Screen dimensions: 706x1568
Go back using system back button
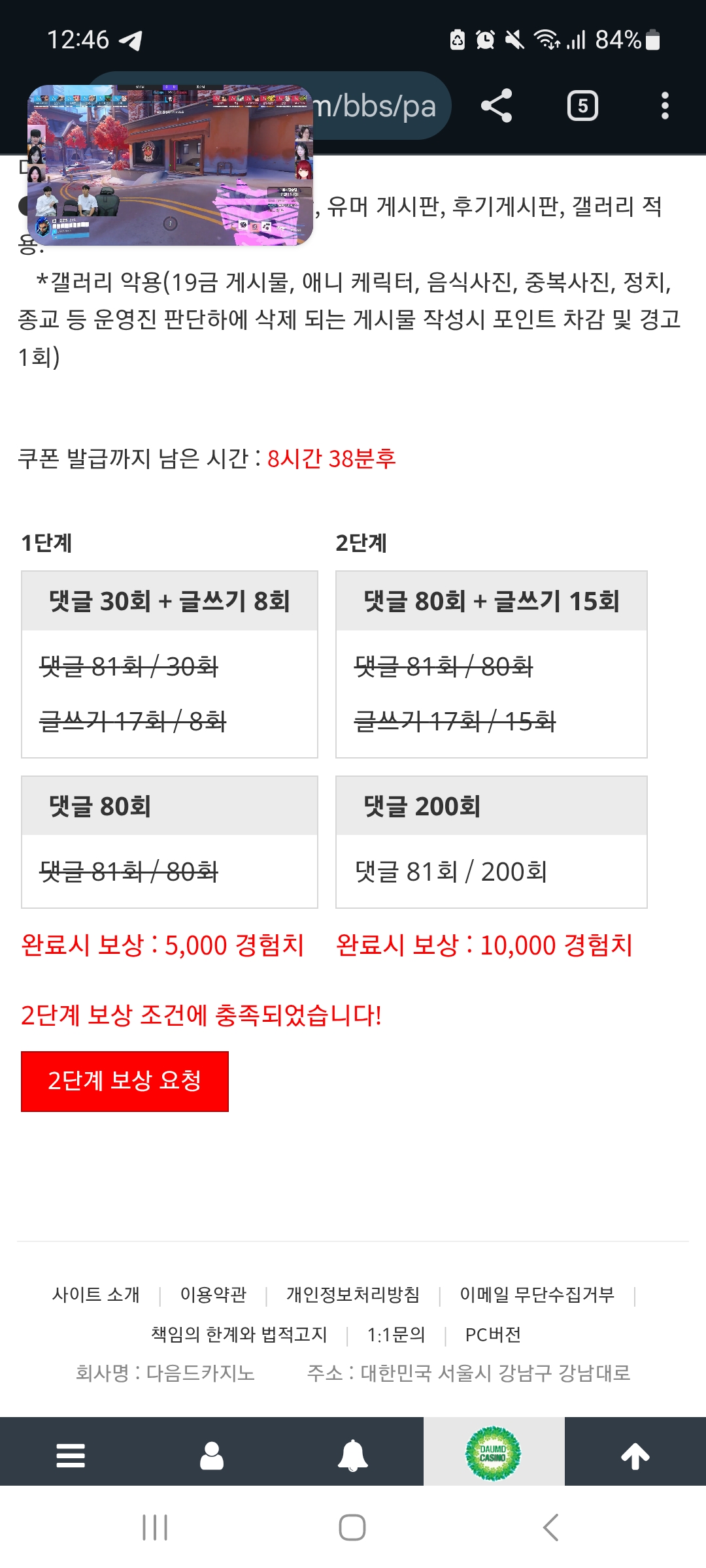[x=550, y=1527]
